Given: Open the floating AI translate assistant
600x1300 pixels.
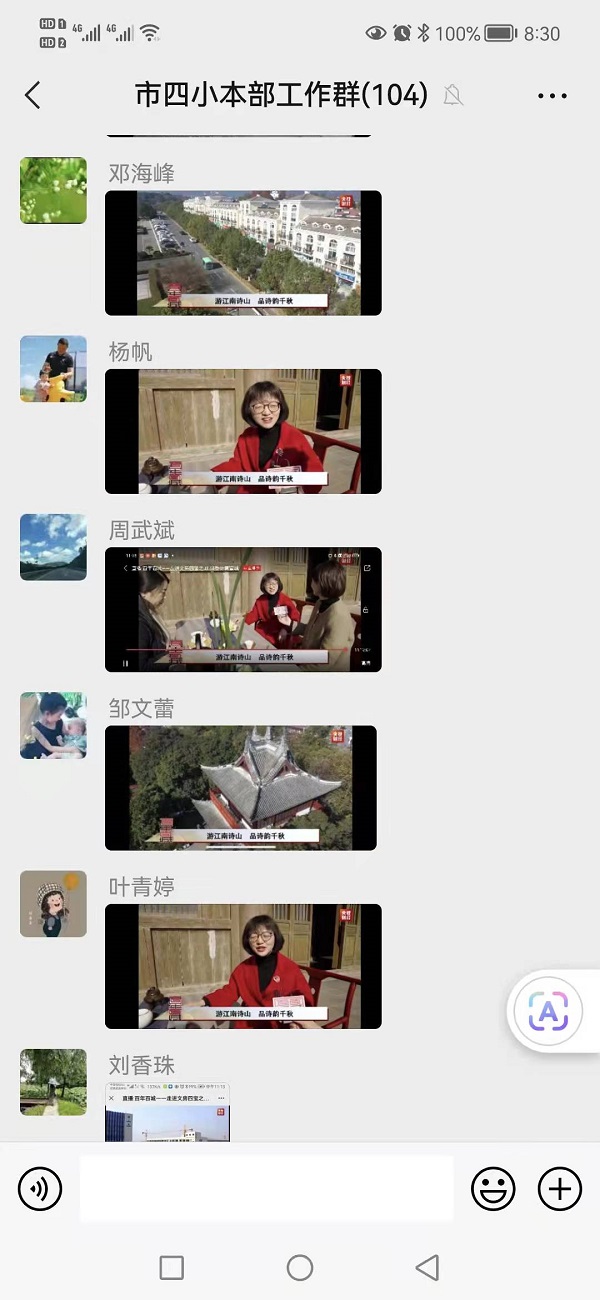Looking at the screenshot, I should pos(548,1013).
